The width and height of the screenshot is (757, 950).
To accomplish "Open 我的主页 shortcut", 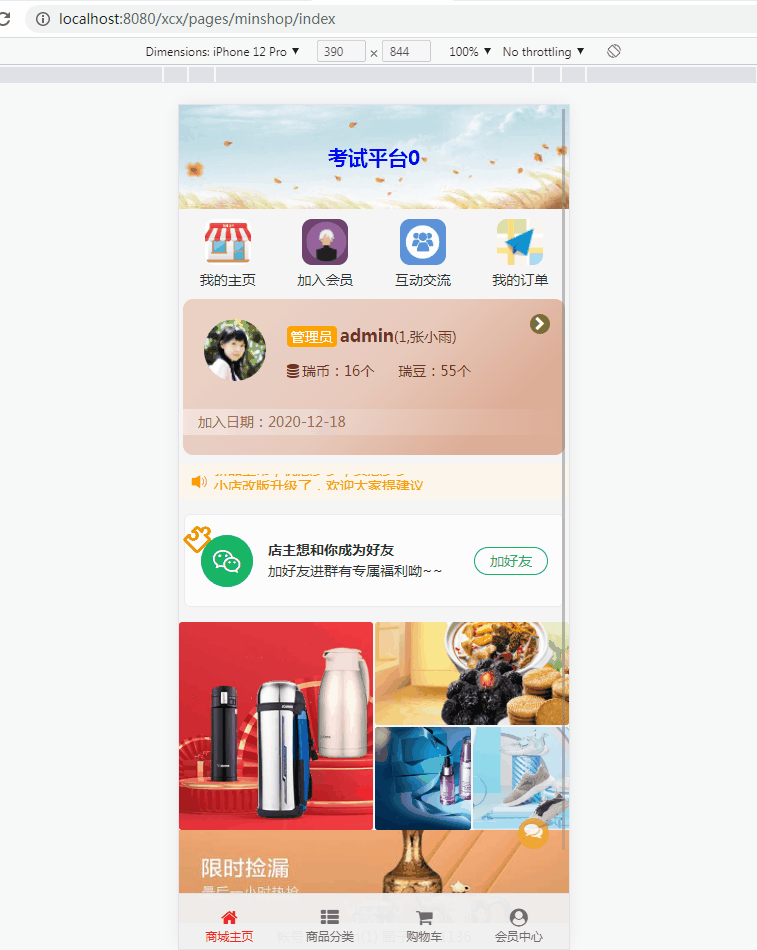I will click(x=228, y=254).
